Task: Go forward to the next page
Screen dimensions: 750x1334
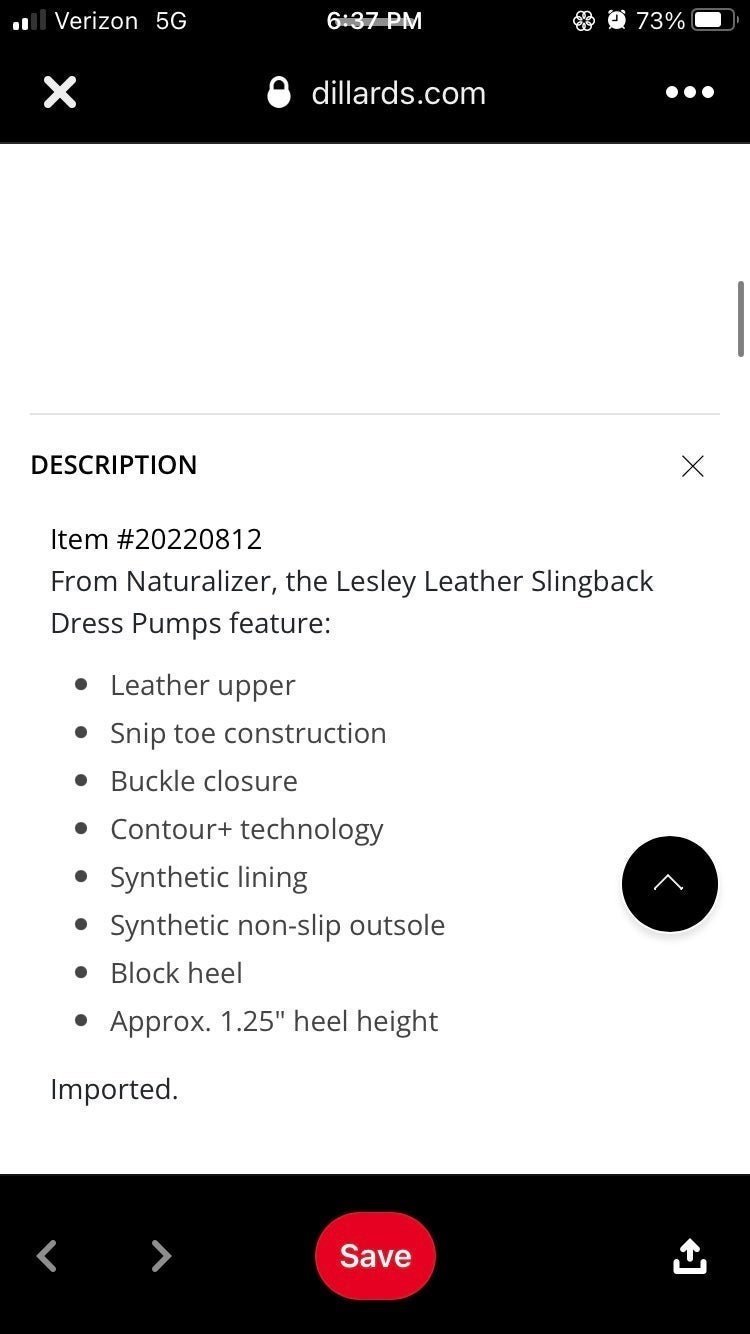Action: click(161, 1256)
